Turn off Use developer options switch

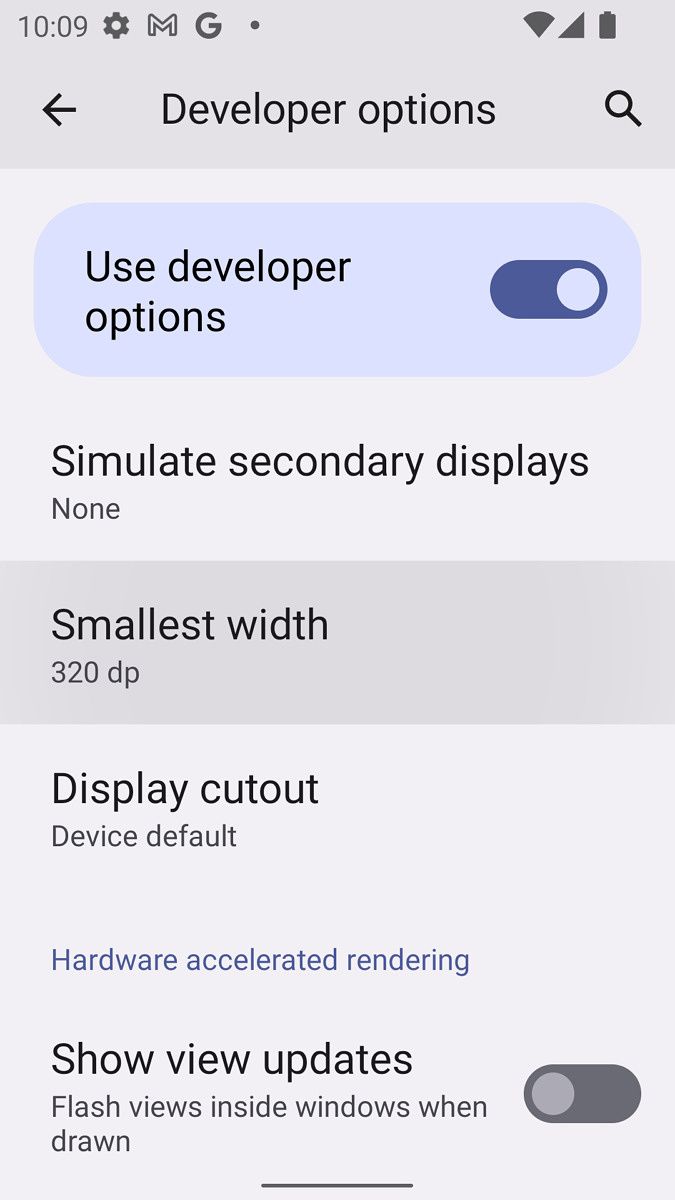[548, 290]
